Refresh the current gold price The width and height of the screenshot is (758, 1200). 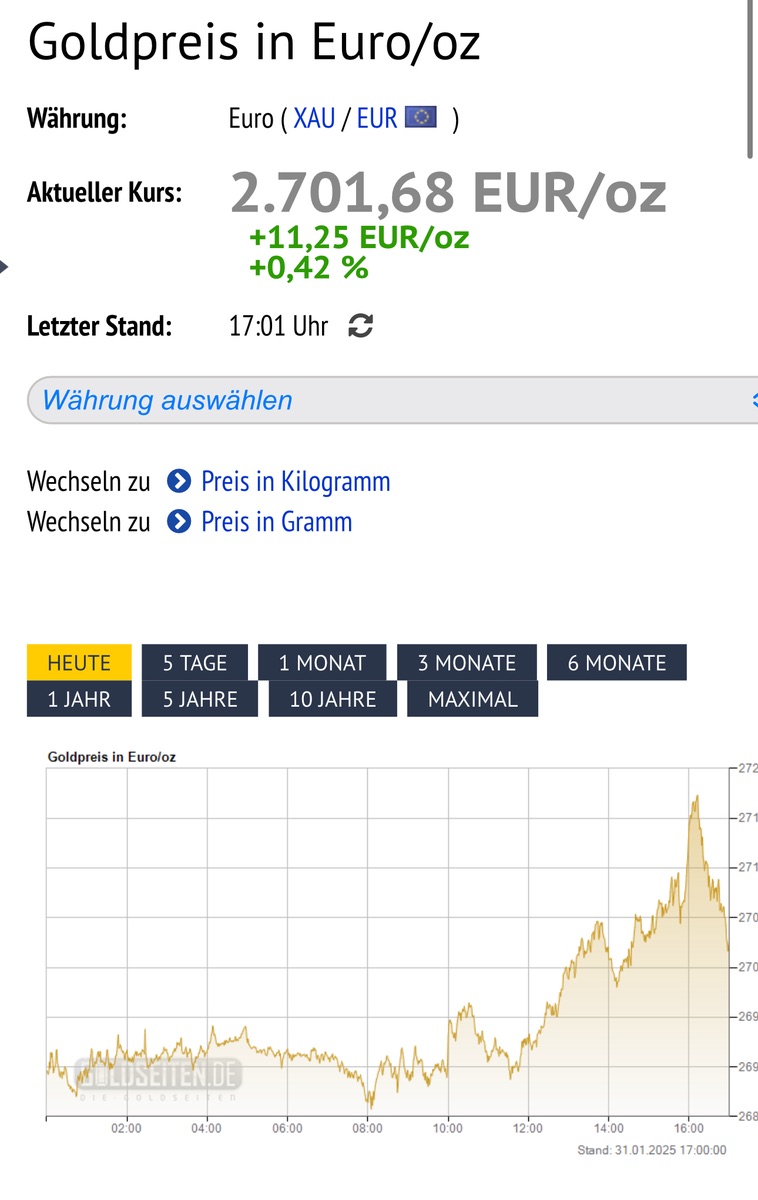[x=360, y=326]
